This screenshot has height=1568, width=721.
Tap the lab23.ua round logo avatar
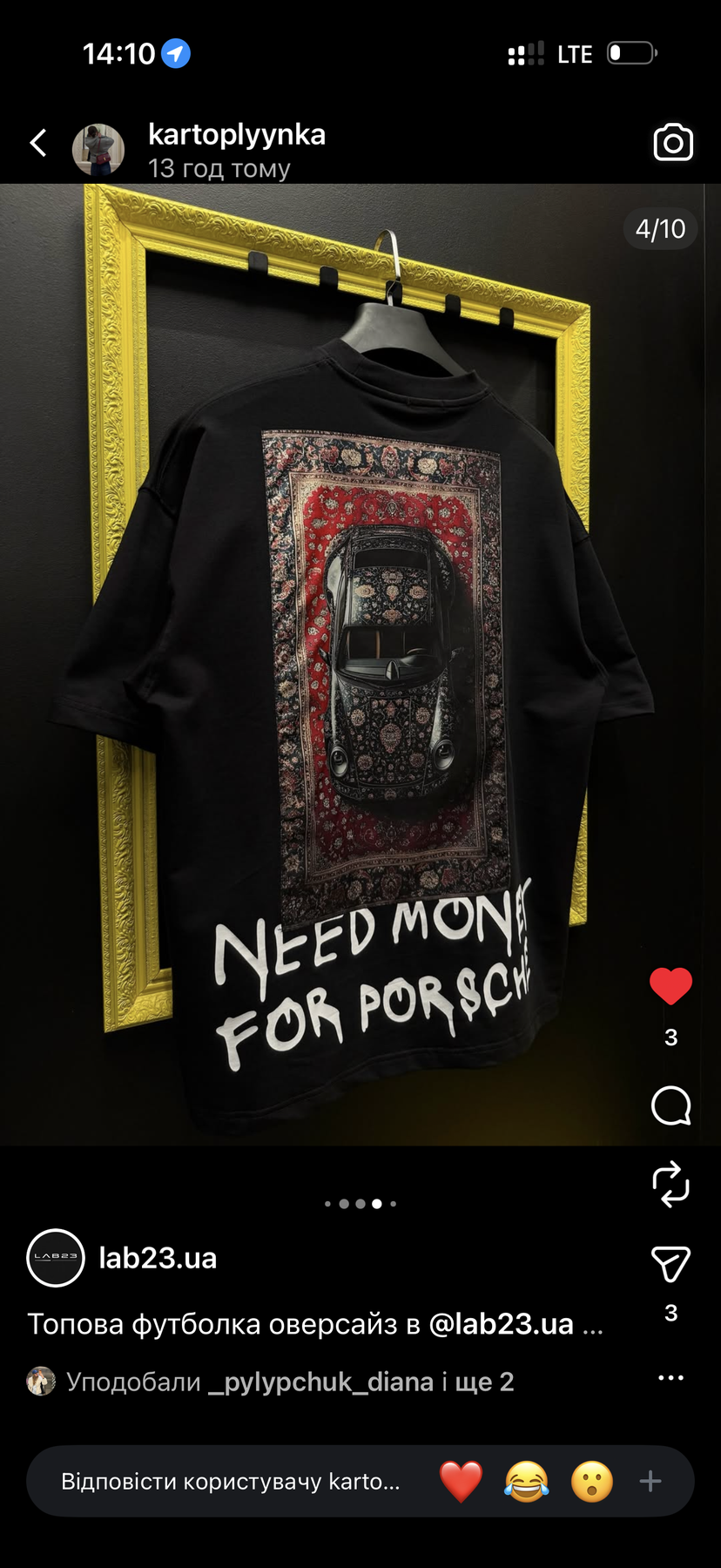pos(56,1258)
